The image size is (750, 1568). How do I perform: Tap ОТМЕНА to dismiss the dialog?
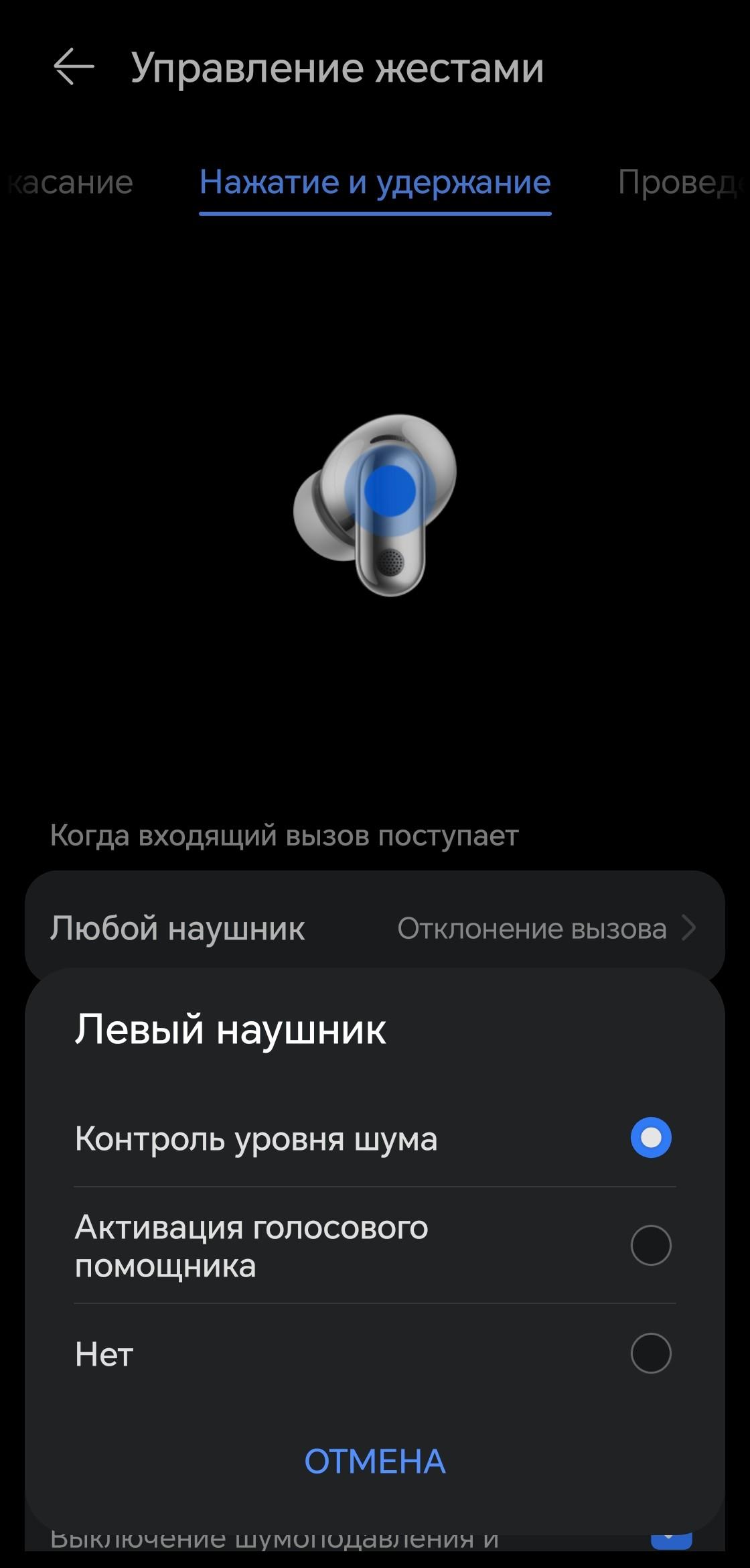(x=375, y=1461)
